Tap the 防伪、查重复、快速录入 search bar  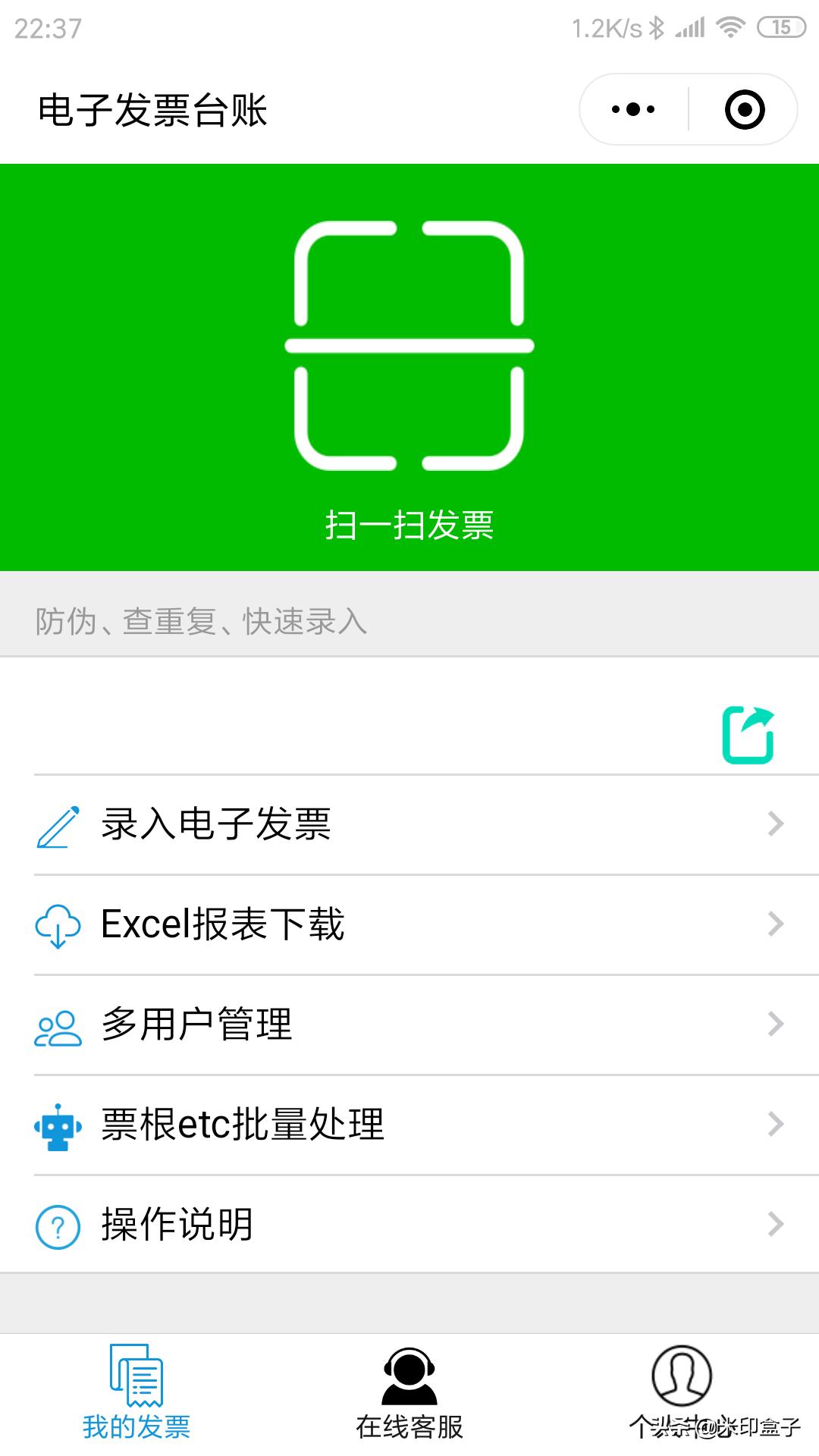click(x=409, y=622)
